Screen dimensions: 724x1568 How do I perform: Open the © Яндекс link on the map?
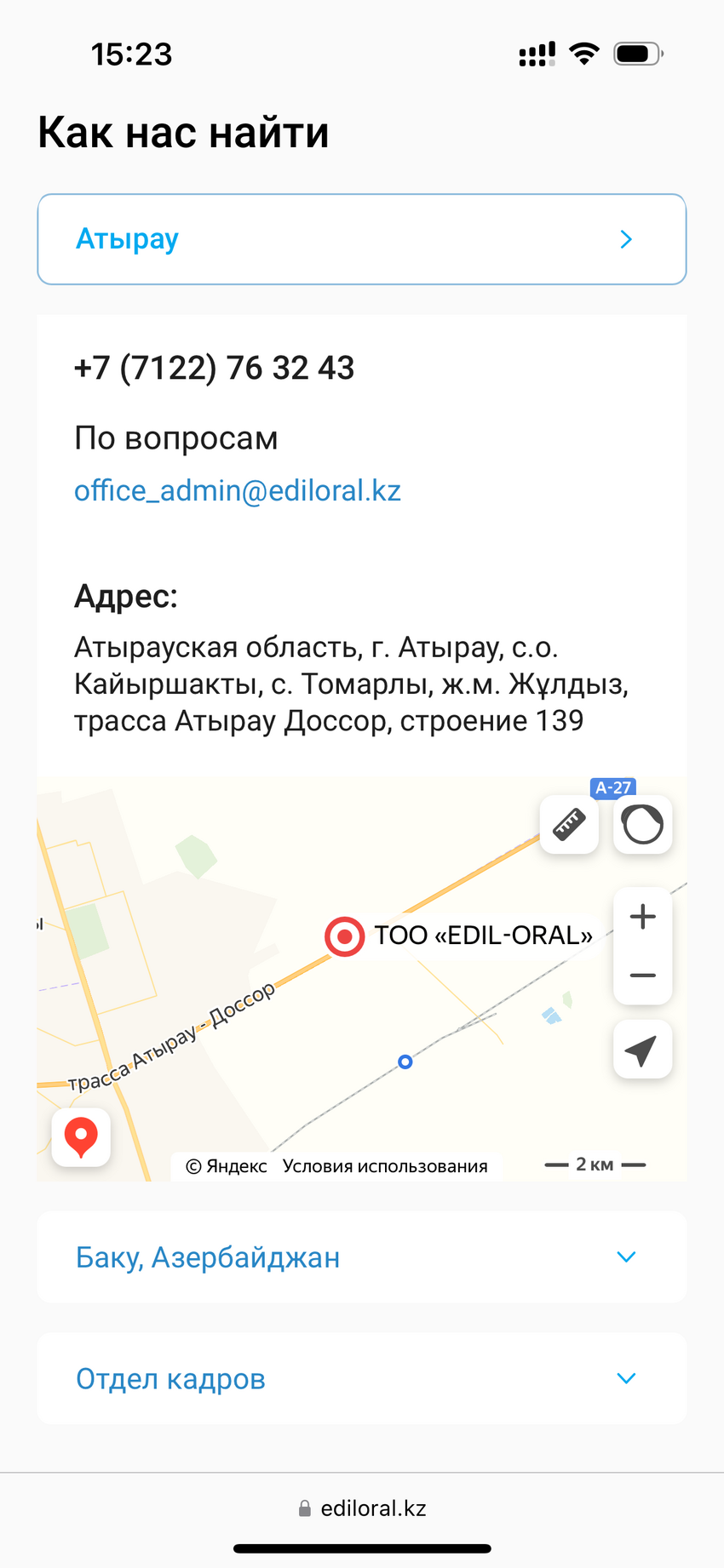pyautogui.click(x=227, y=1166)
